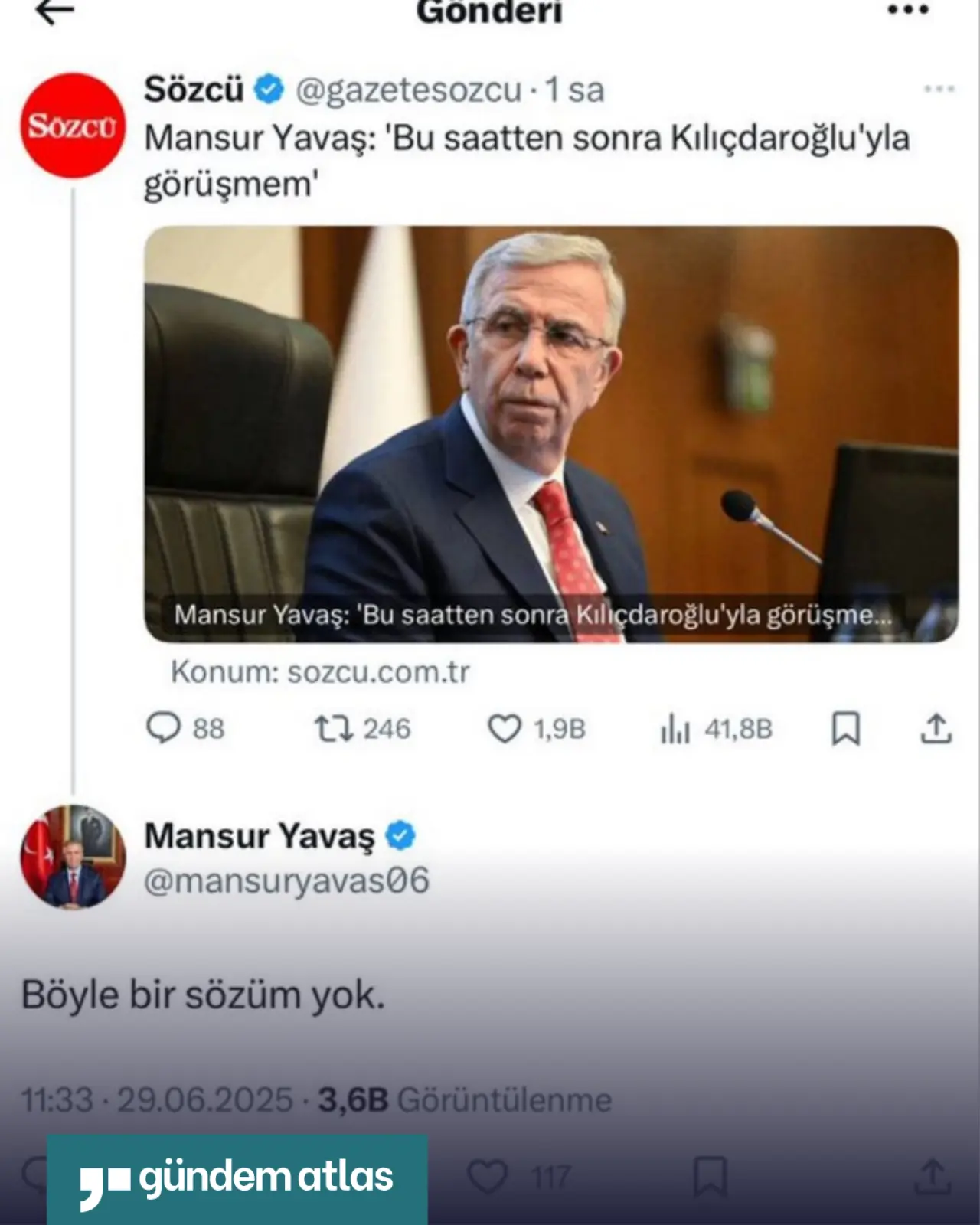This screenshot has width=980, height=1225.
Task: Reply to Sözcü's post with 88 comments
Action: pos(163,728)
